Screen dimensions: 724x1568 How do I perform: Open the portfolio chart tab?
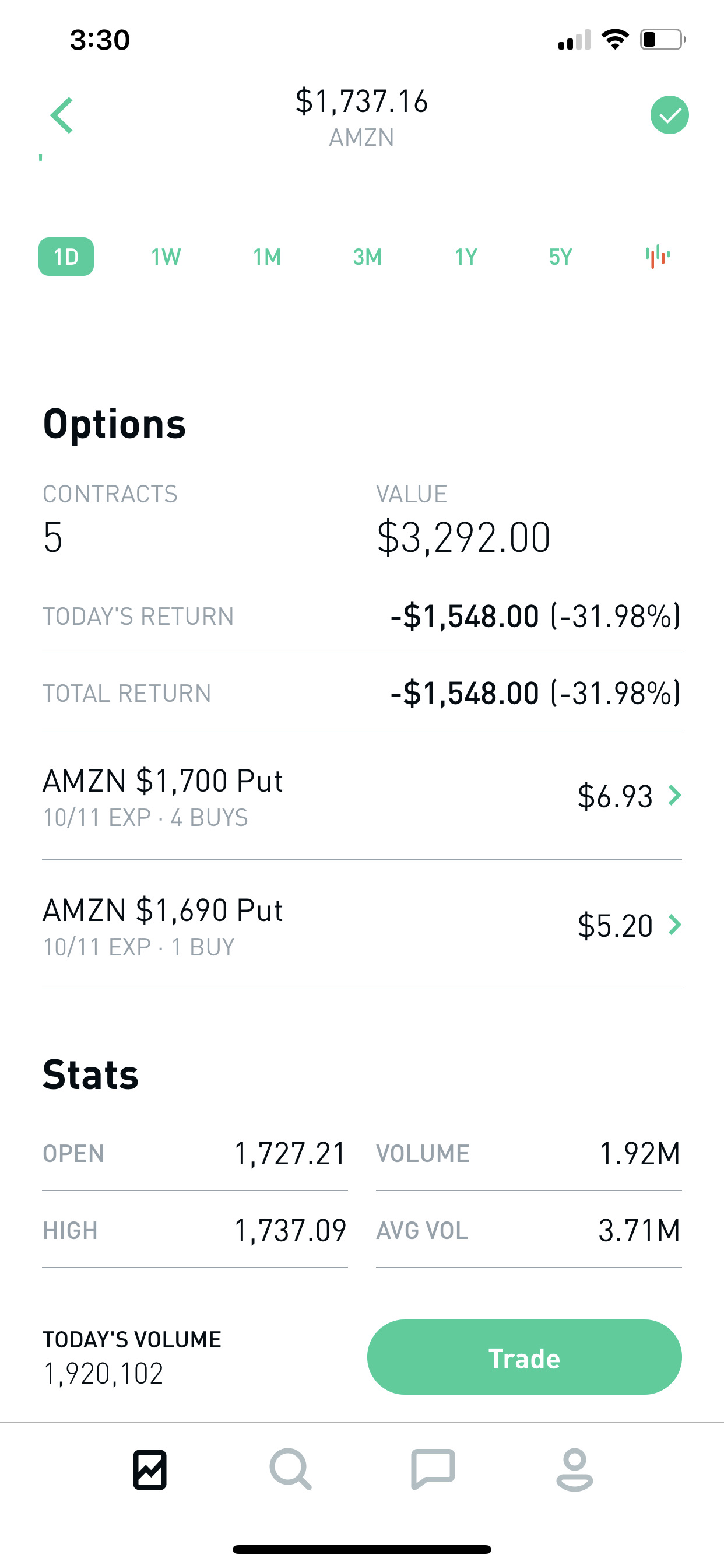150,1471
